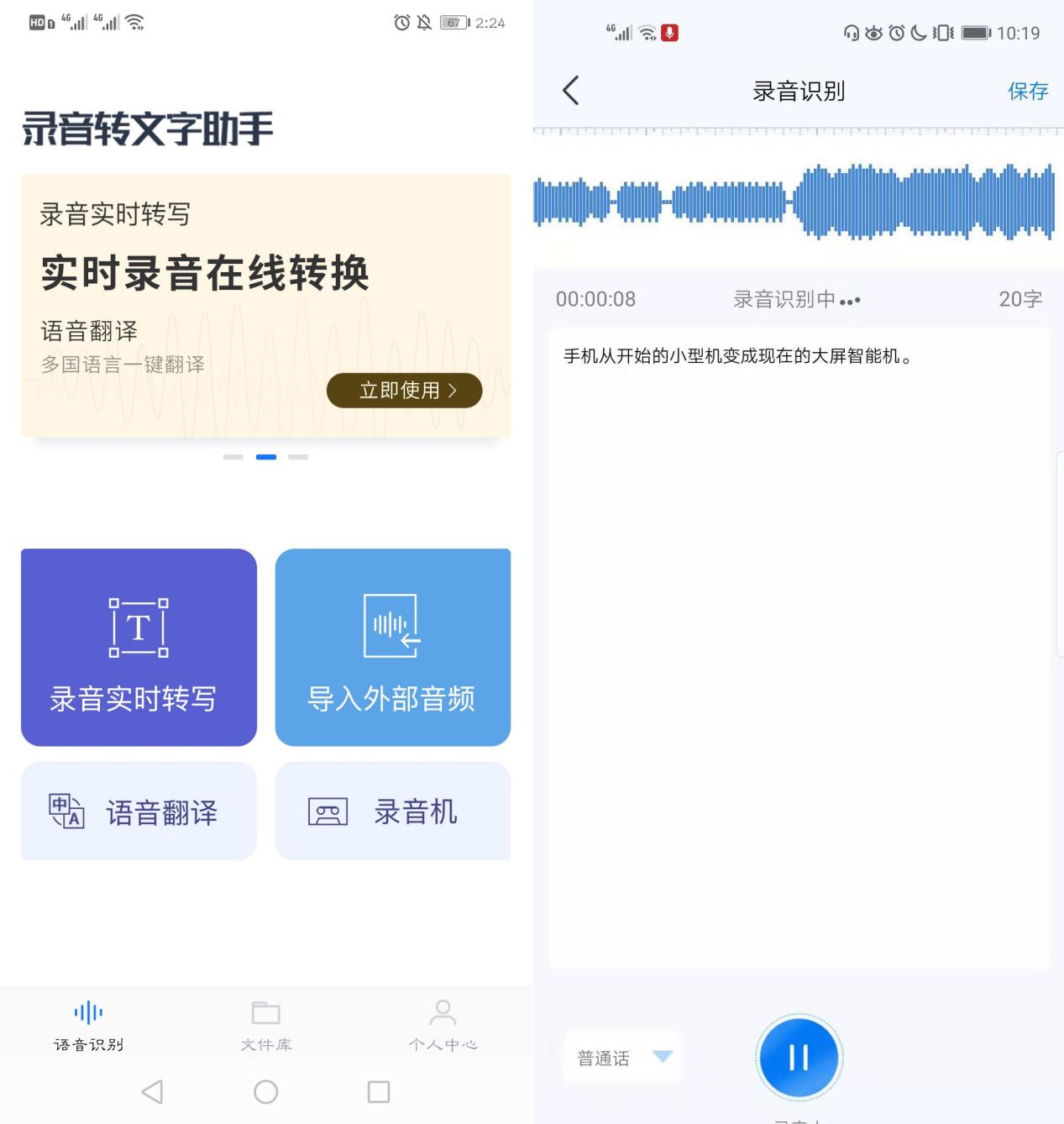Save the recording with 保存

(x=1030, y=90)
